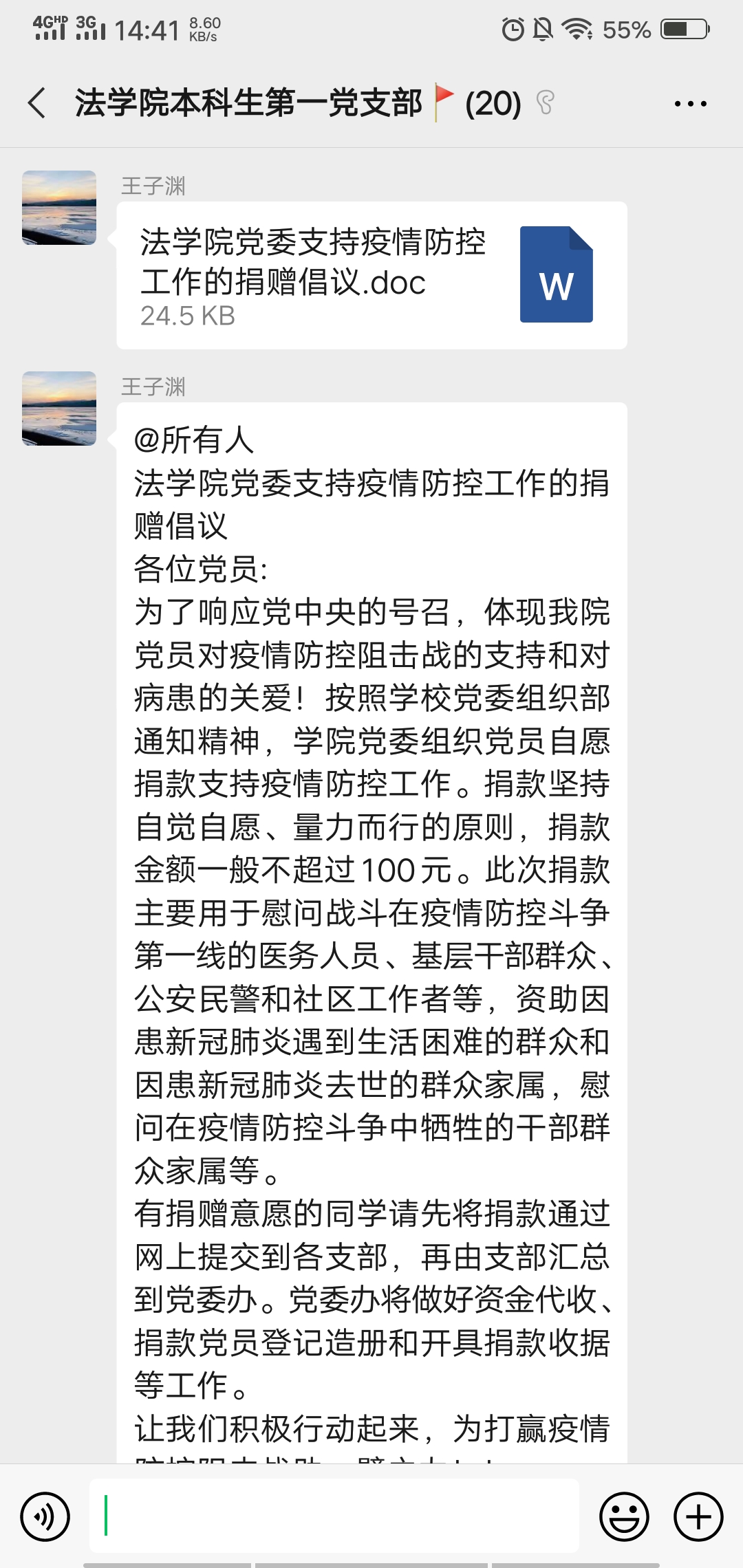
Task: Go back from the group chat
Action: click(37, 103)
